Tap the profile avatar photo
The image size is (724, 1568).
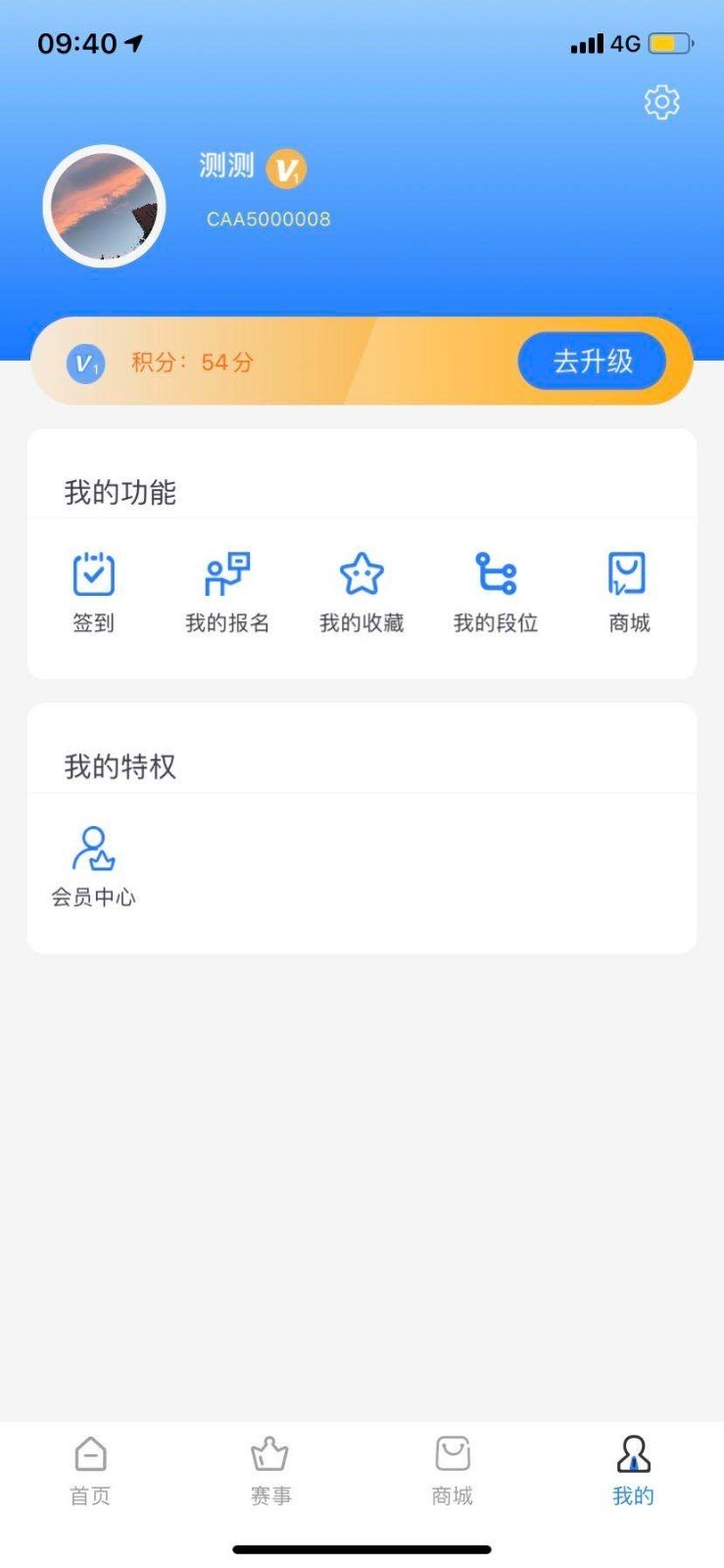pos(105,206)
